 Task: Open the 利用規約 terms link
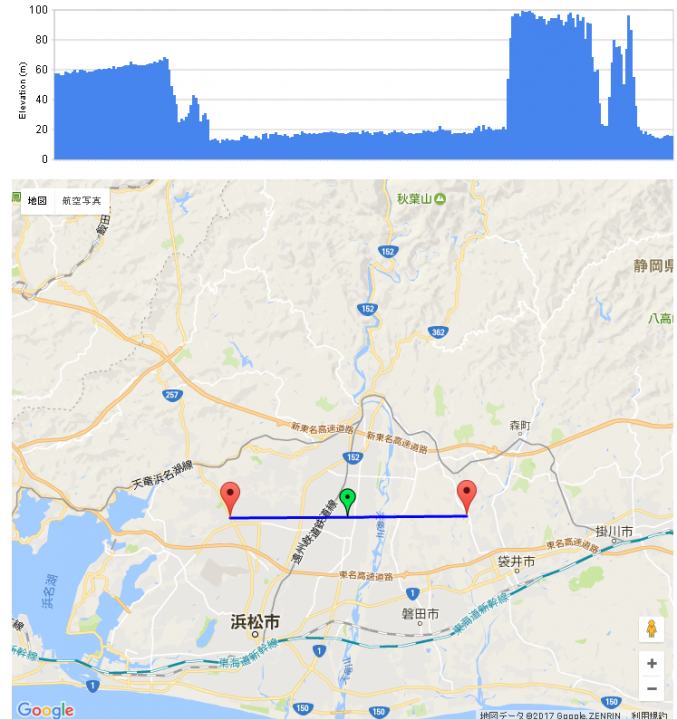(650, 715)
